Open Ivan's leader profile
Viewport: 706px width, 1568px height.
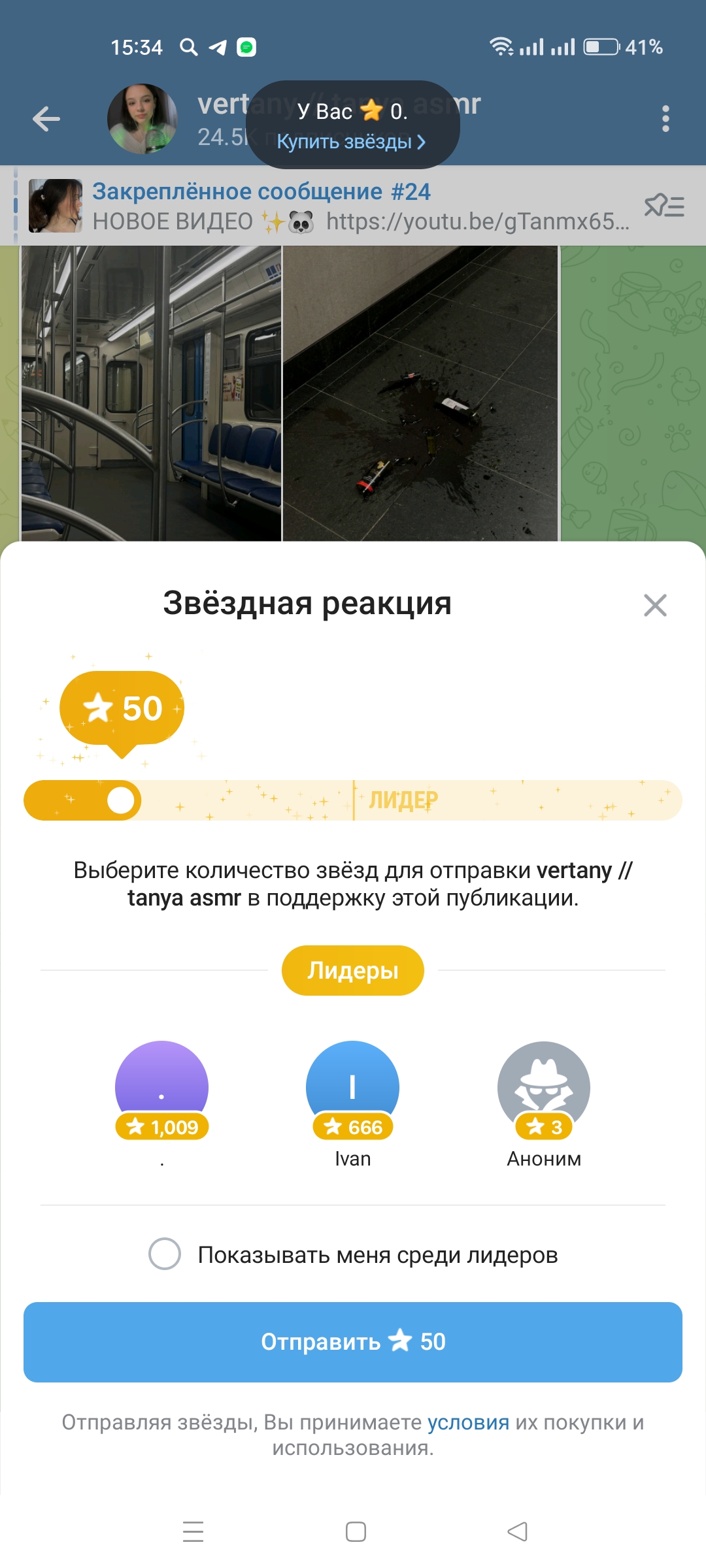pos(353,1088)
